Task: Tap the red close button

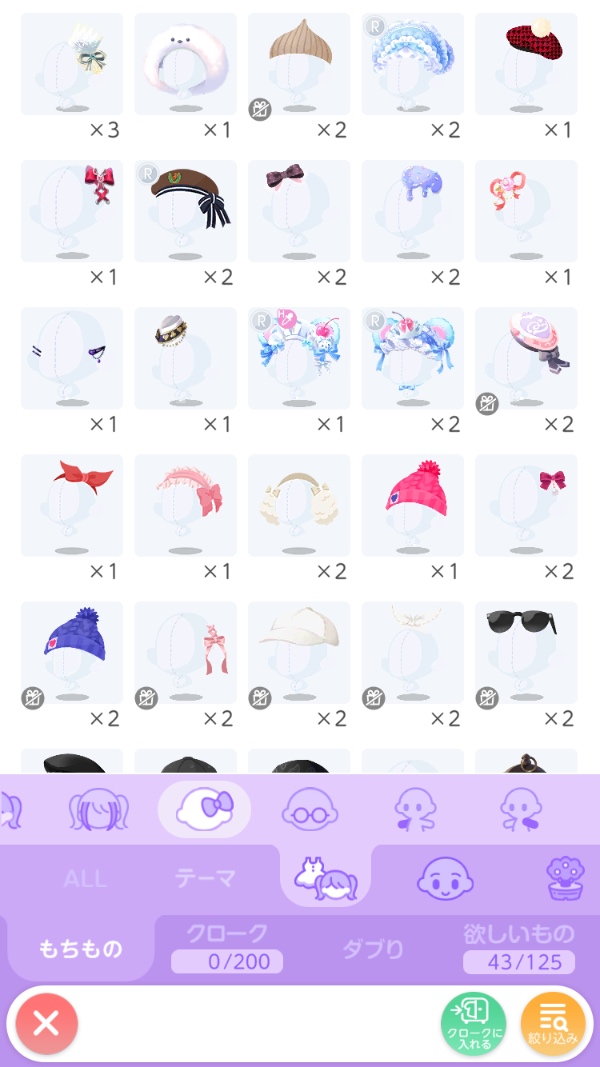Action: [x=46, y=1022]
